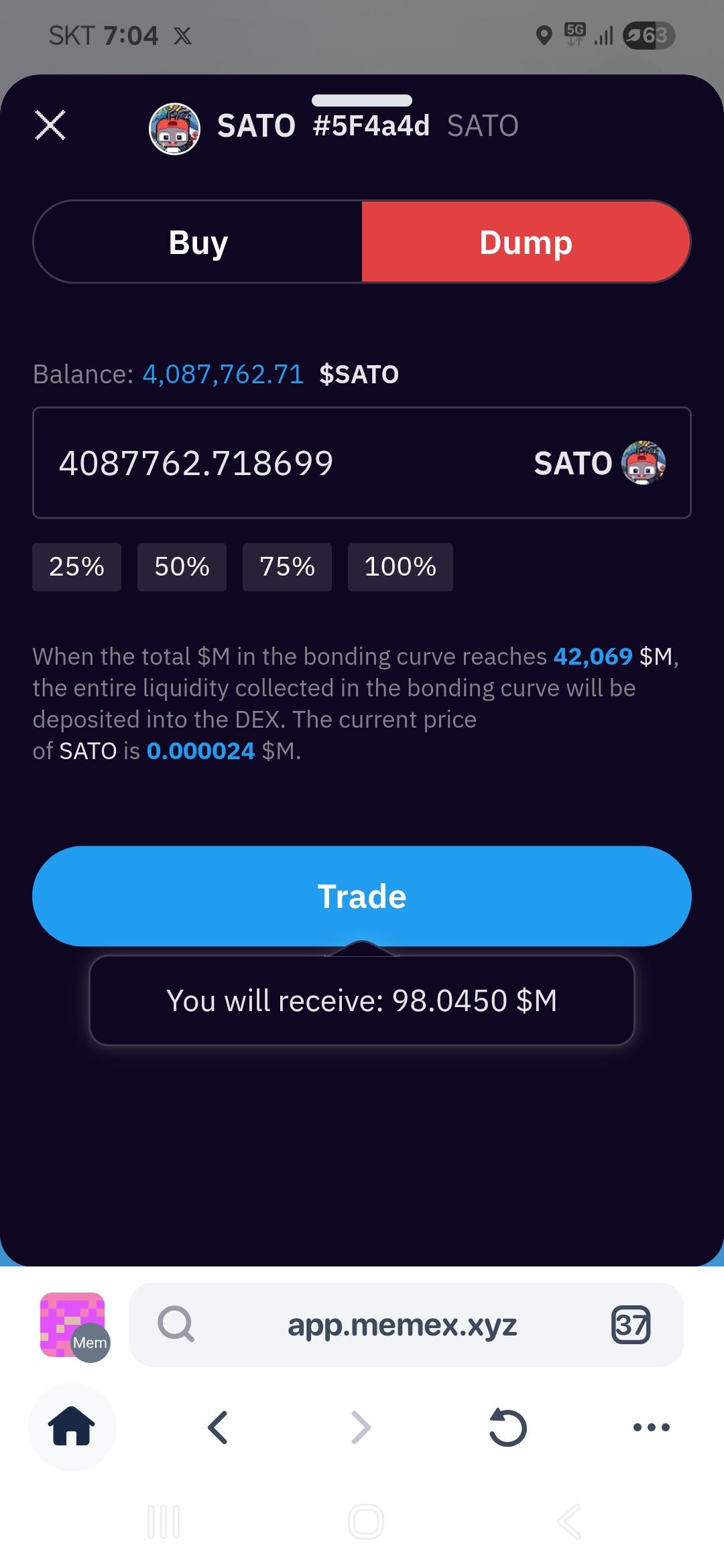
Task: Edit the SATO amount field
Action: click(282, 463)
